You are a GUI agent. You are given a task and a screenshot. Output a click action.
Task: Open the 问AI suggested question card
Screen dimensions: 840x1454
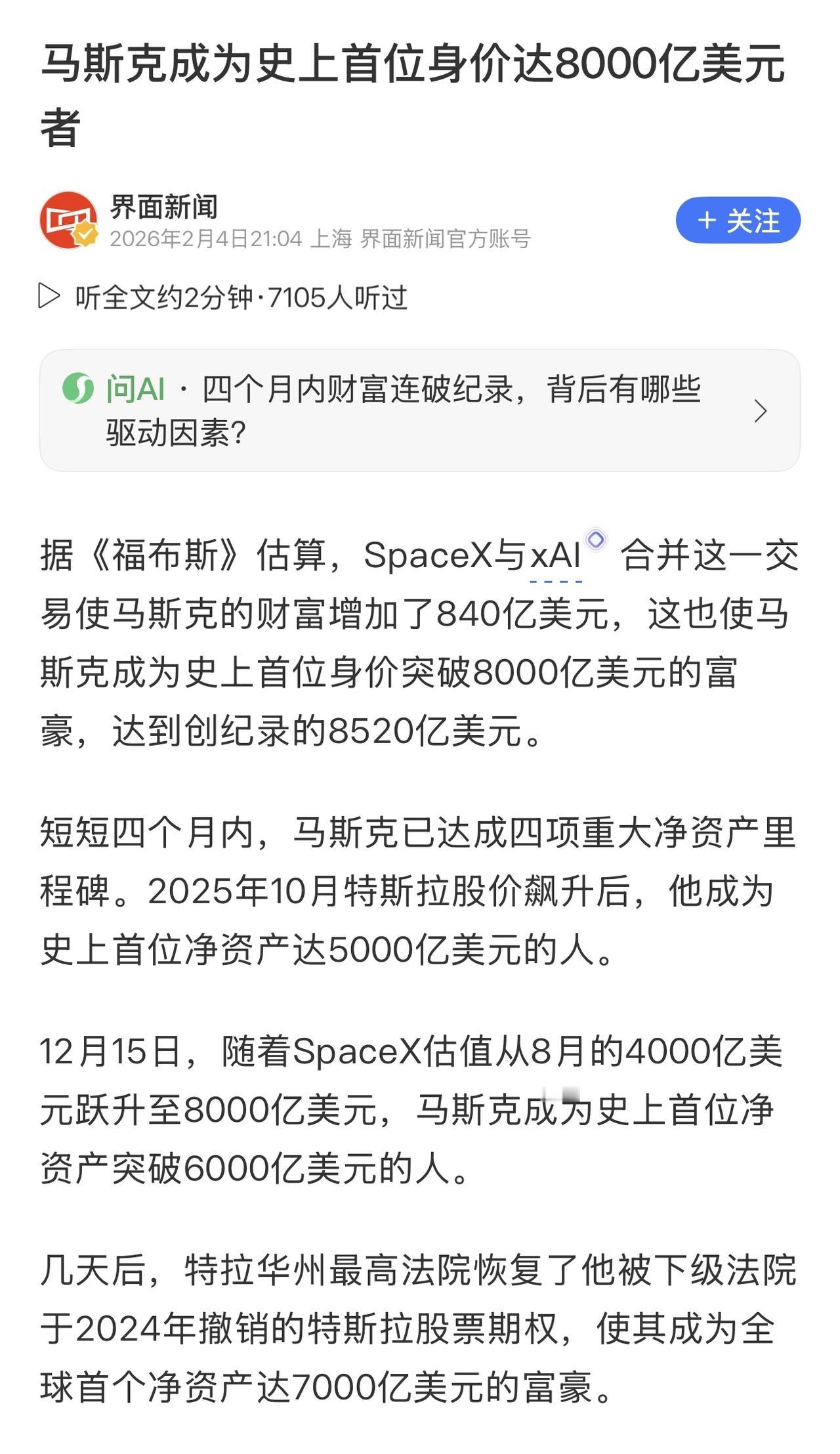point(420,411)
